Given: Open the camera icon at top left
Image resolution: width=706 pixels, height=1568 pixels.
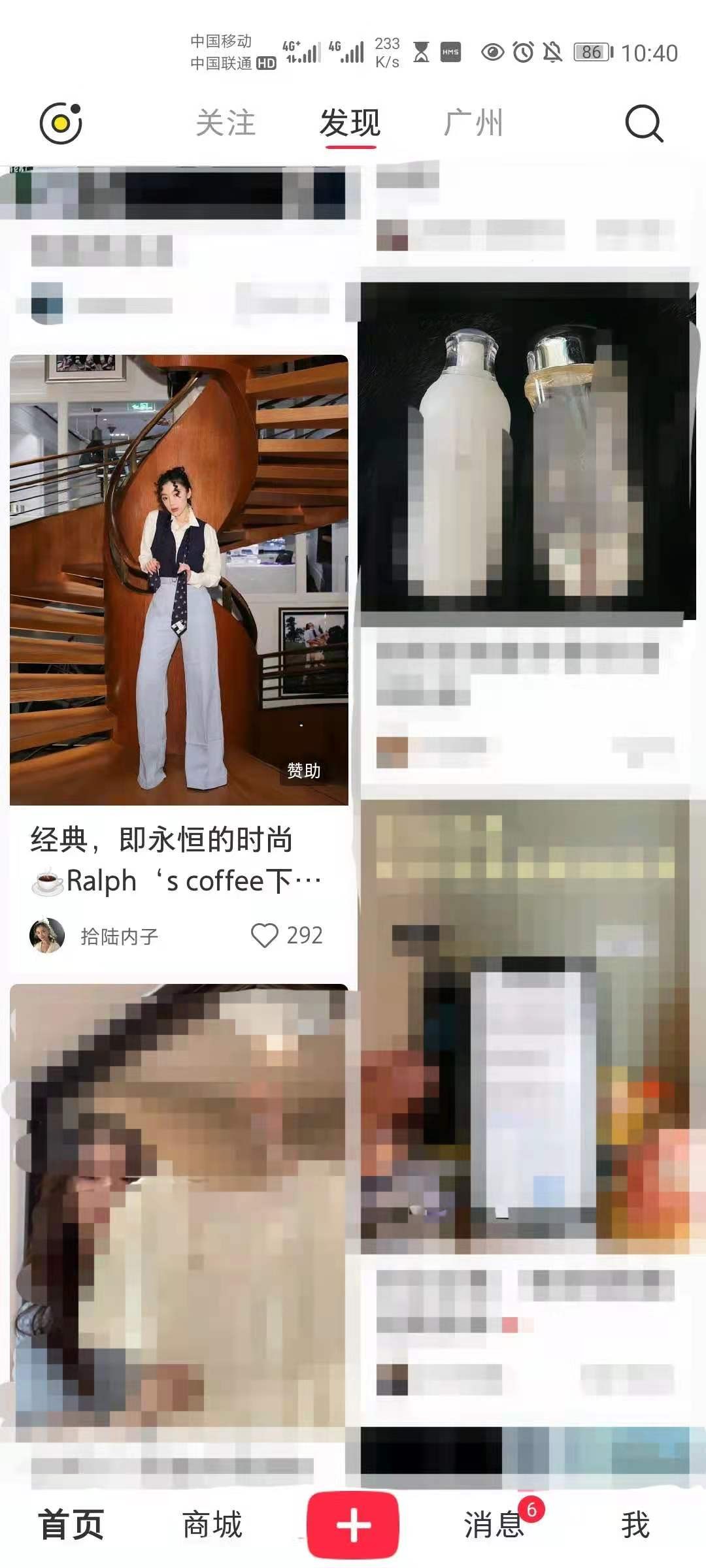Looking at the screenshot, I should [61, 123].
